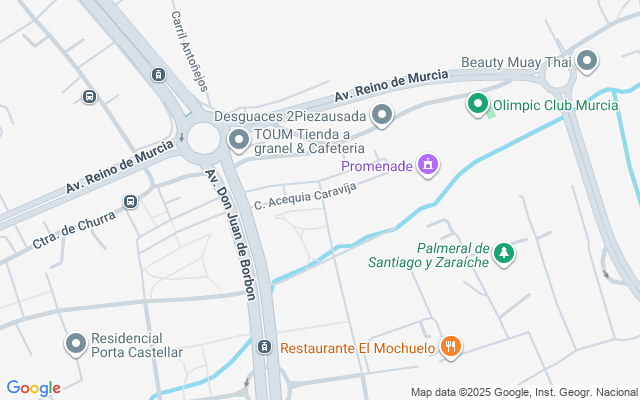Open Palmeral de Santiago y Zaraíche park
Viewport: 640px width, 400px height.
tap(505, 254)
